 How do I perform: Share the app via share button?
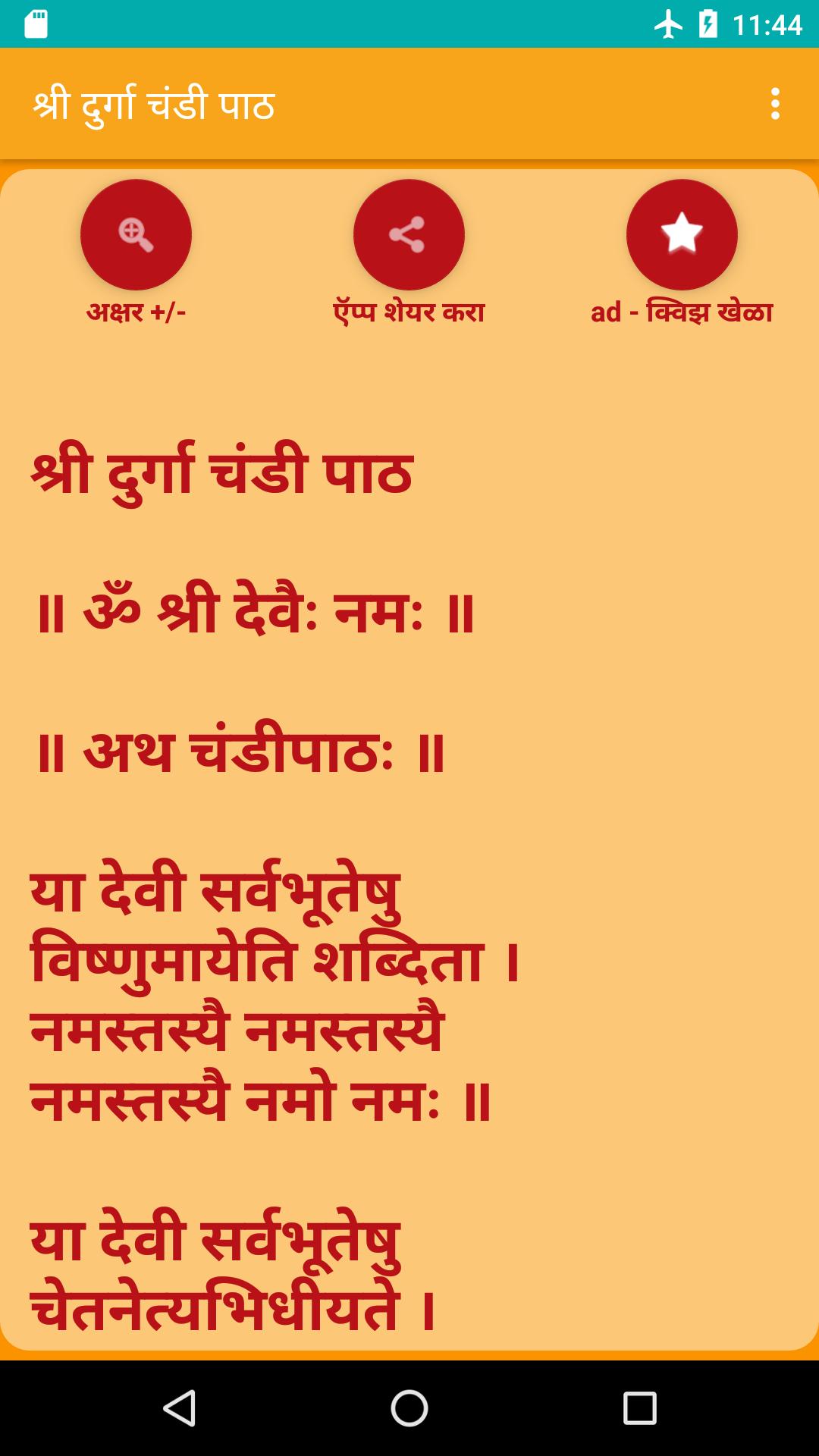(x=409, y=234)
